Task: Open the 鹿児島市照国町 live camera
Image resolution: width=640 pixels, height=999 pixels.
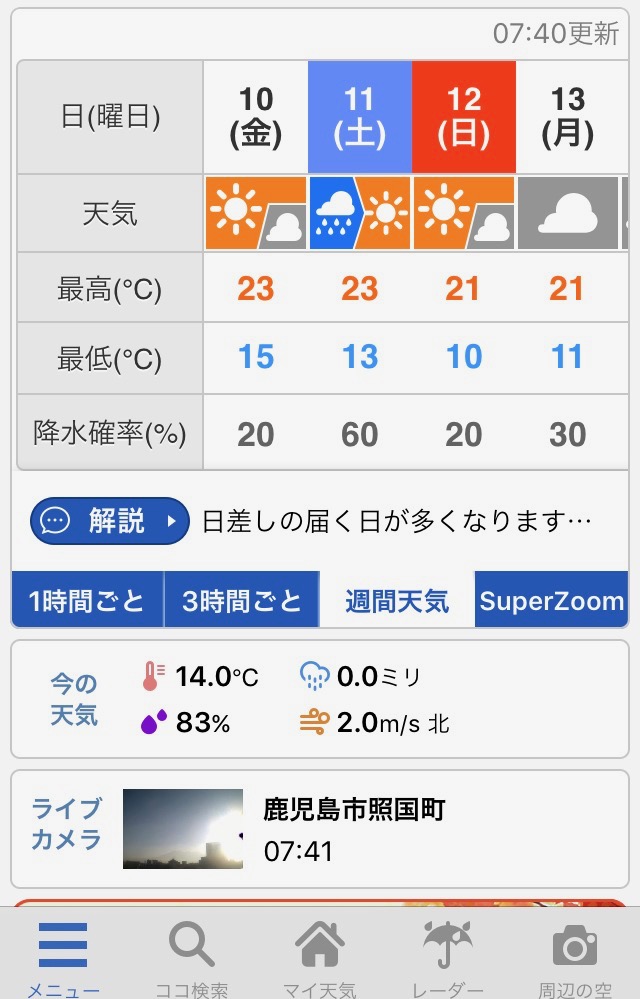Action: 320,829
